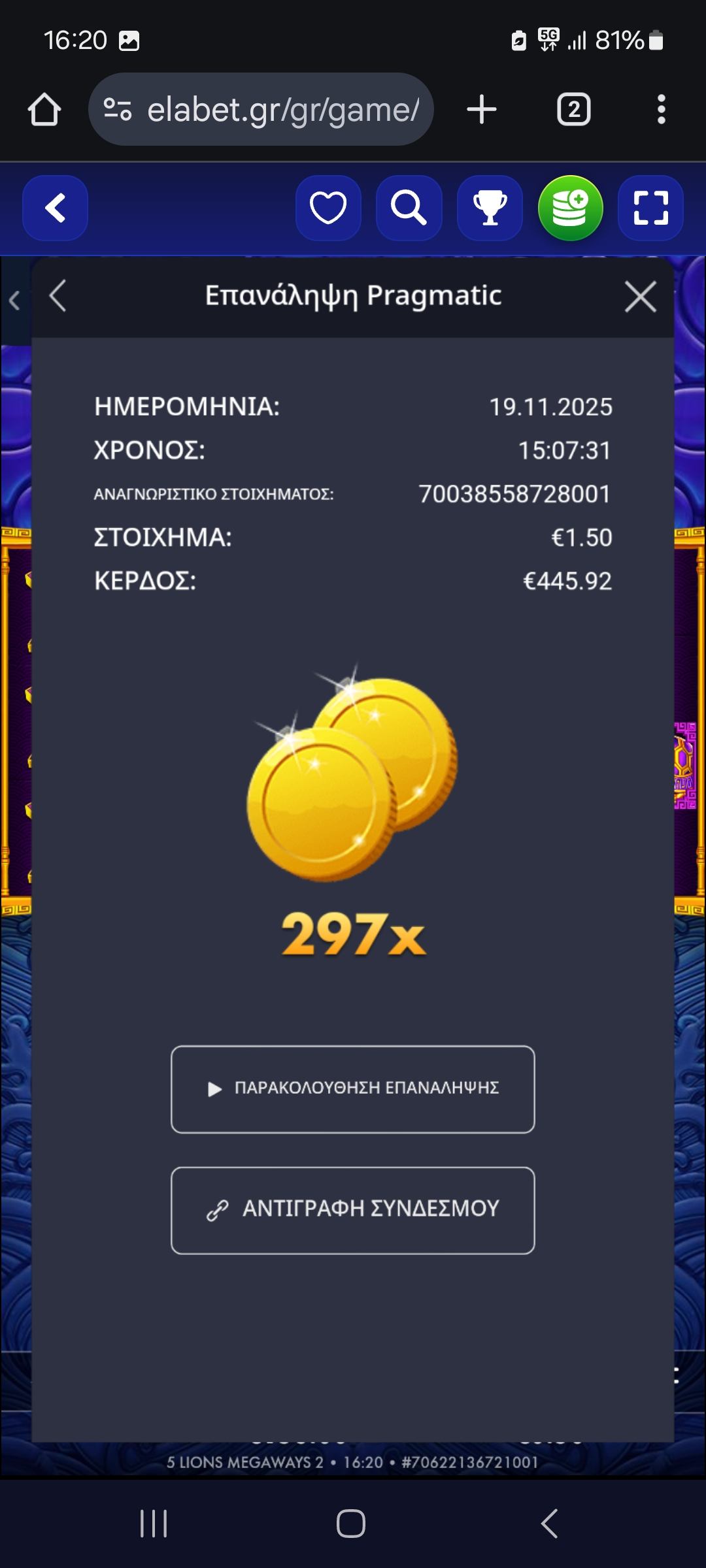This screenshot has height=1568, width=706.
Task: Show the open tabs switcher
Action: tap(573, 110)
